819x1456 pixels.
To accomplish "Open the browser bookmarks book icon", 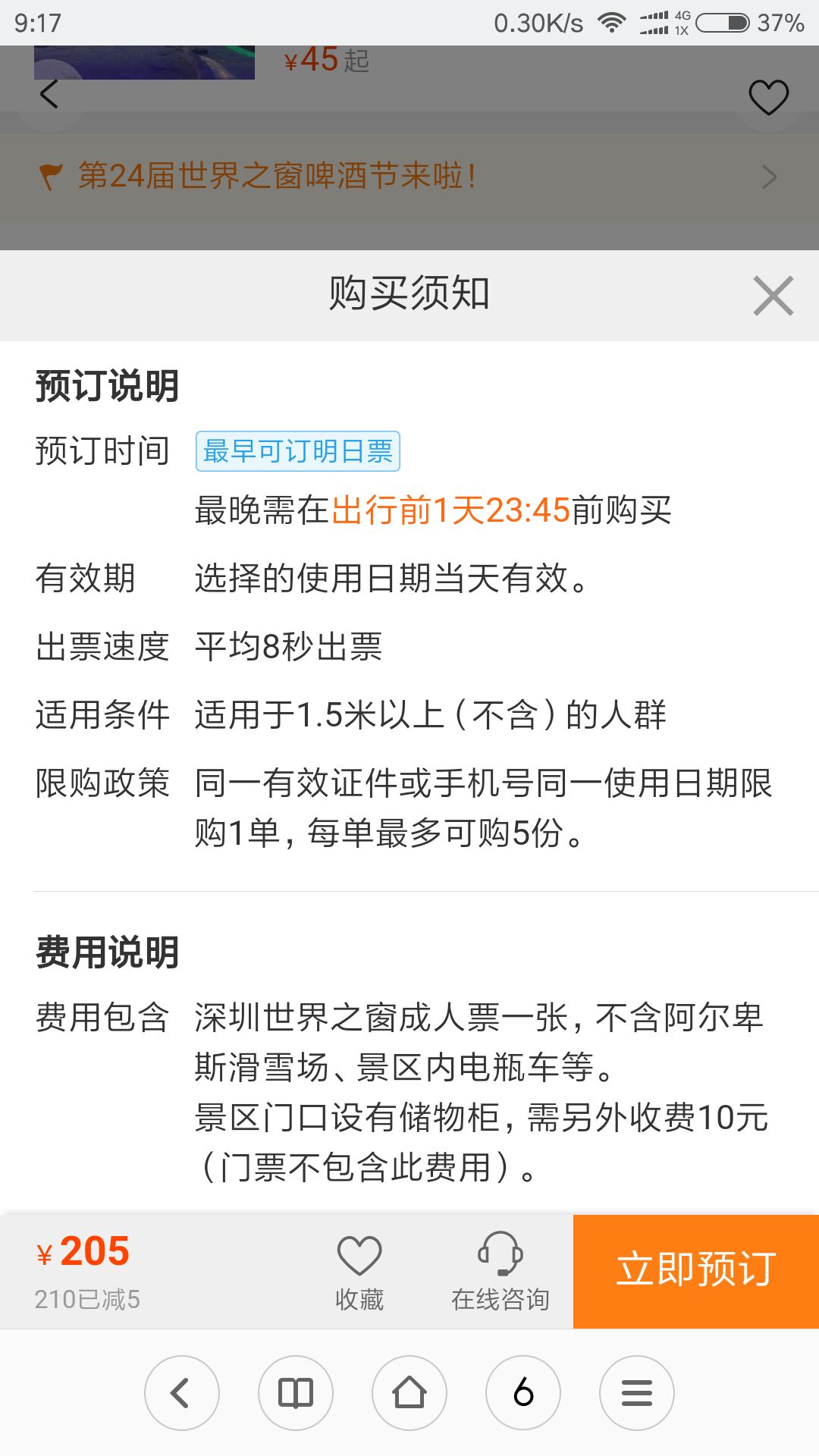I will tap(296, 1393).
